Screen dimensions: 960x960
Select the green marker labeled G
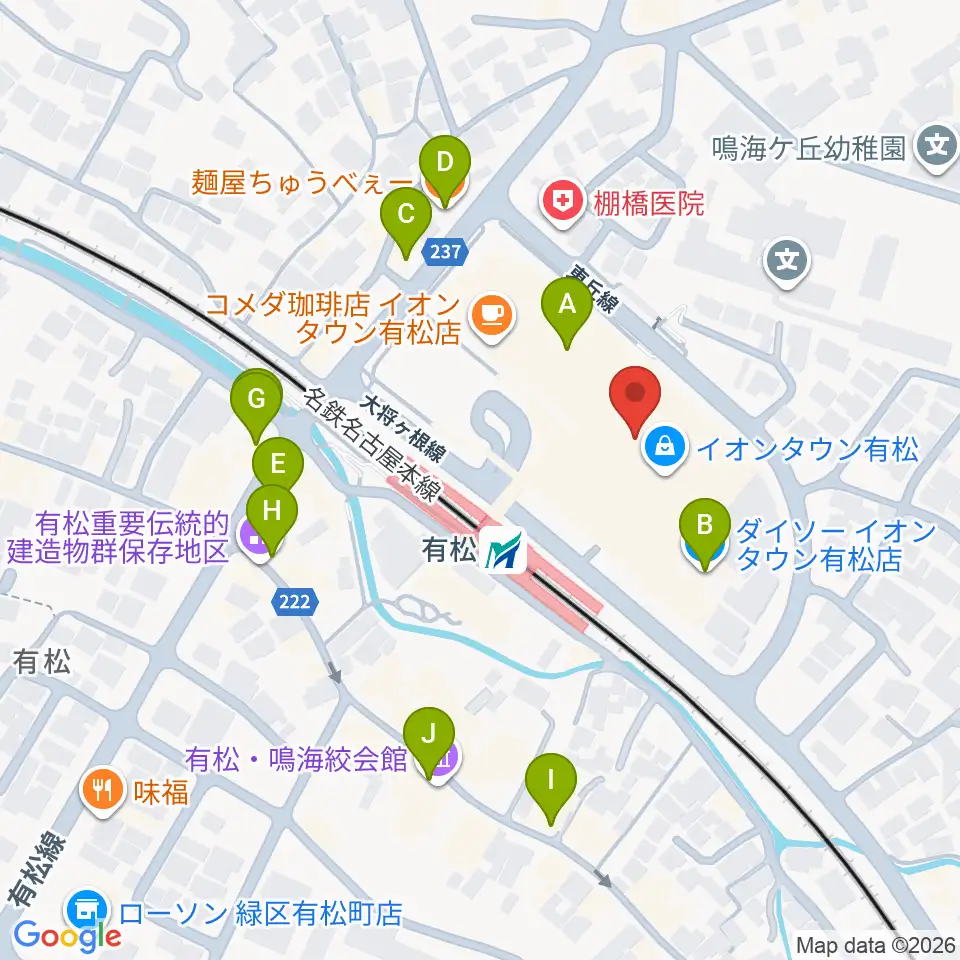[x=256, y=407]
